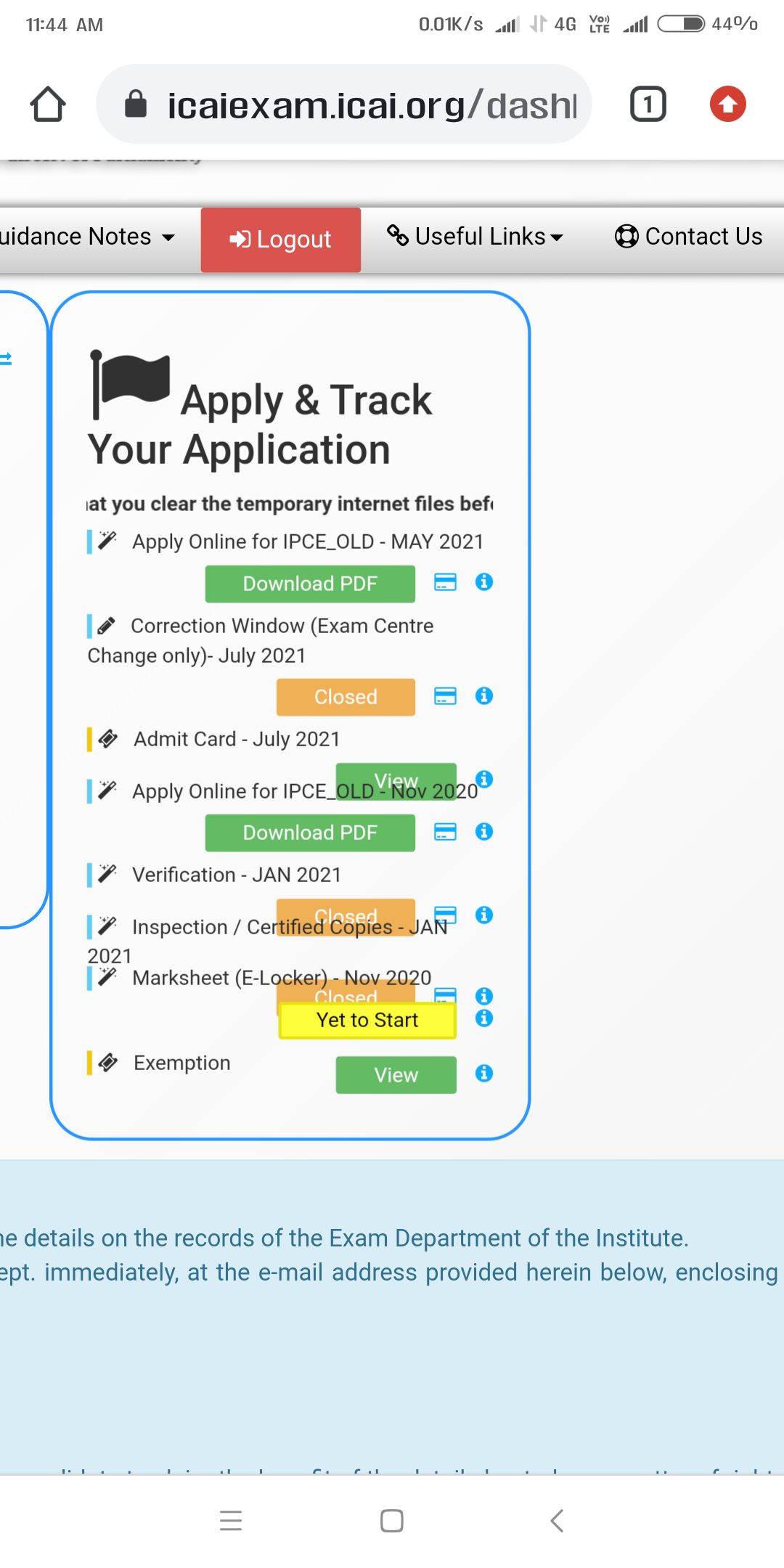The height and width of the screenshot is (1568, 784).
Task: Show info for Correction Window July 2021
Action: click(x=484, y=695)
